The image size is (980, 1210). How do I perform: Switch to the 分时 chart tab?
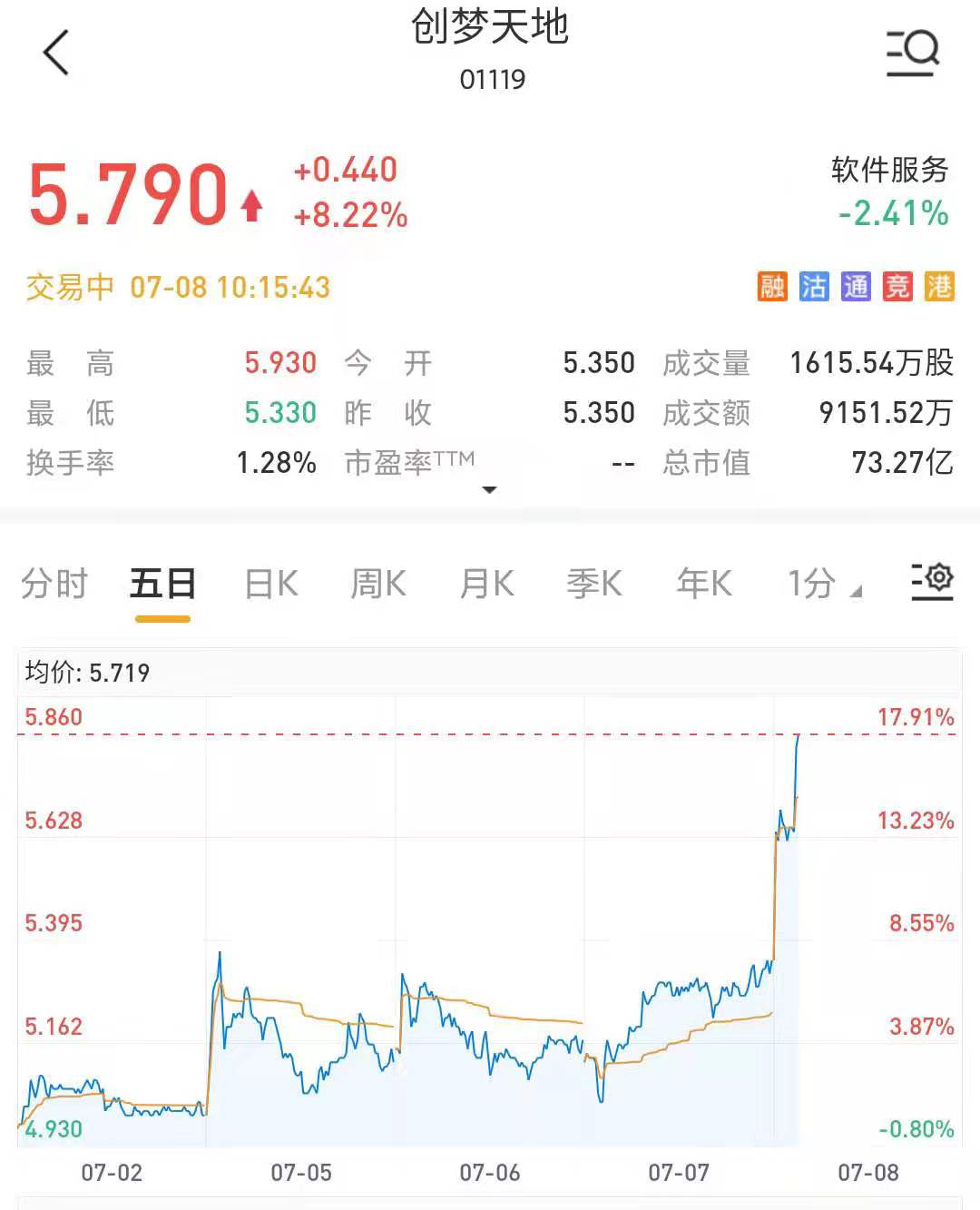point(54,584)
